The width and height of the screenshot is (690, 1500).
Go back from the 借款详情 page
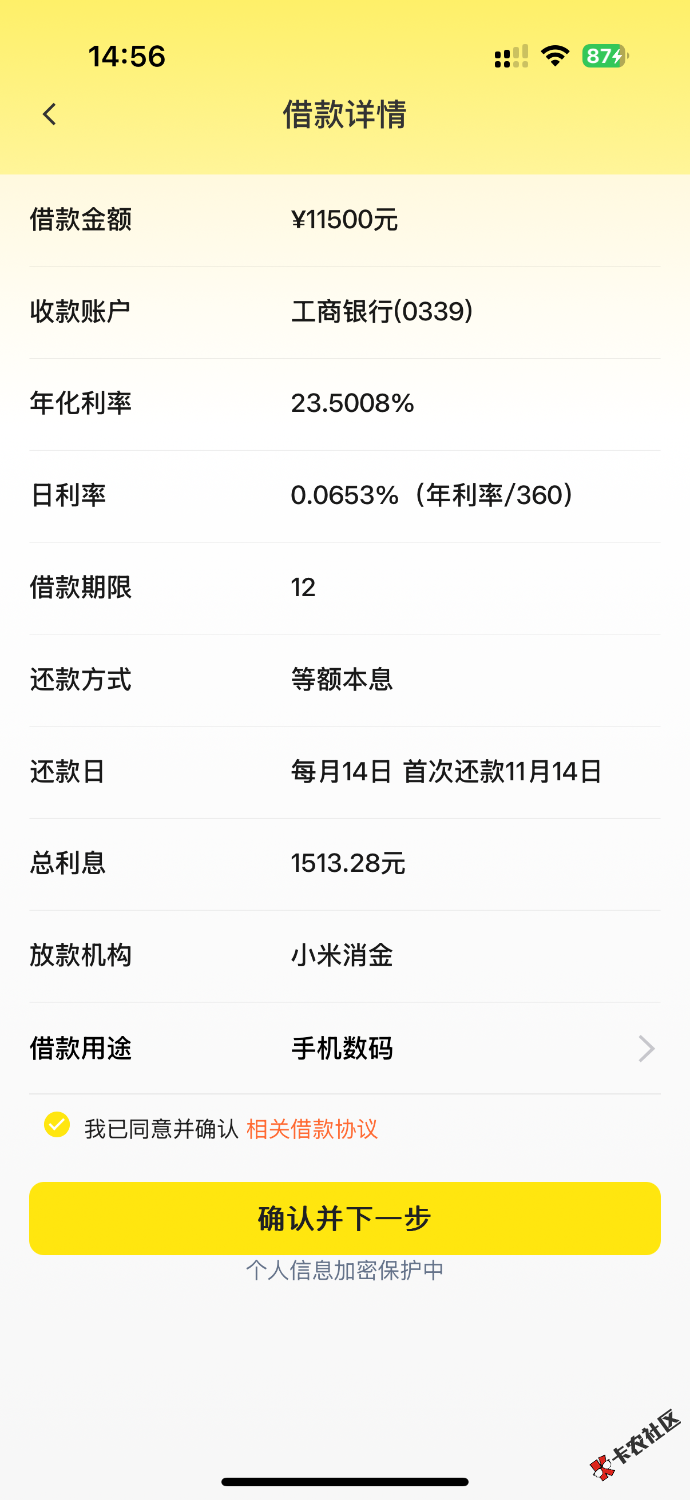click(50, 115)
